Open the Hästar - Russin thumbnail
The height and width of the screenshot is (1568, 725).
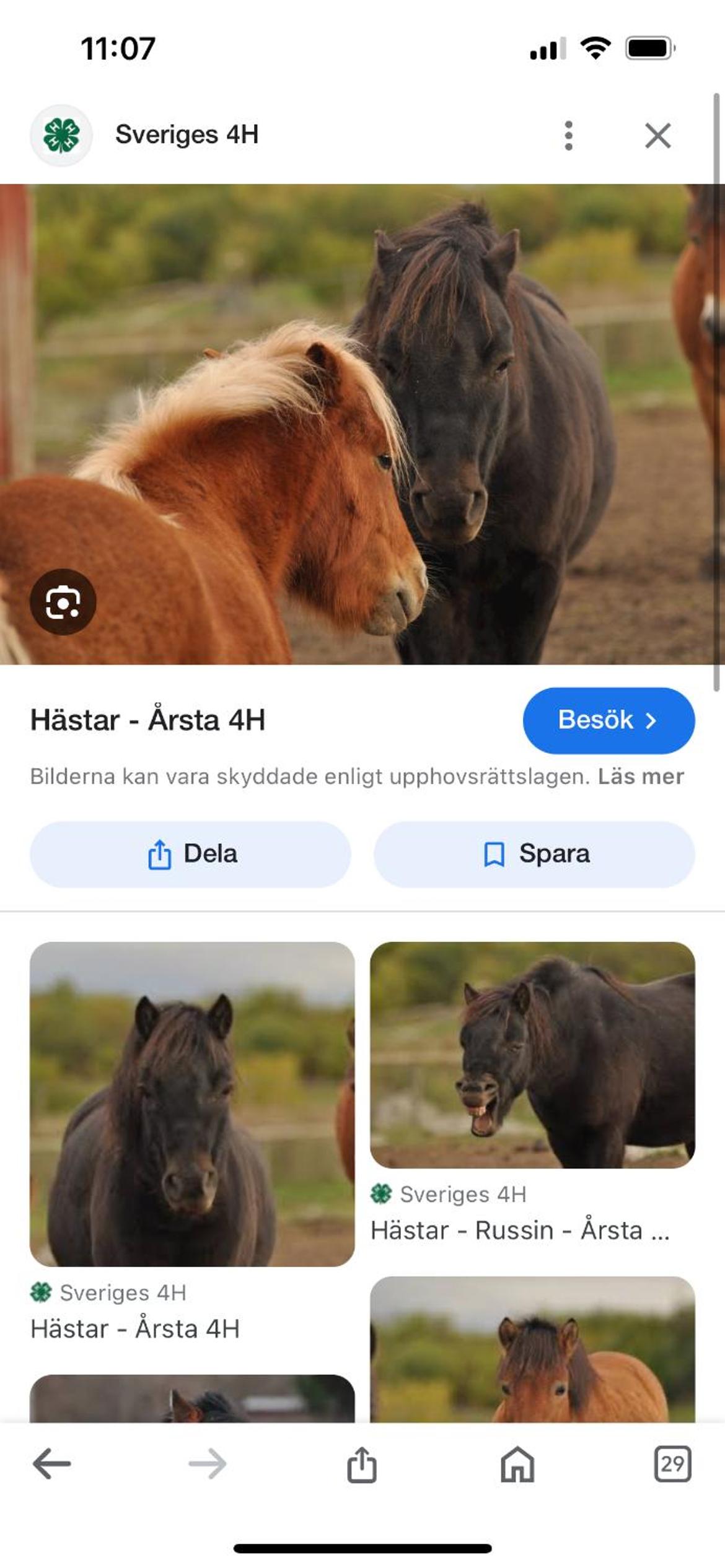(x=532, y=1055)
